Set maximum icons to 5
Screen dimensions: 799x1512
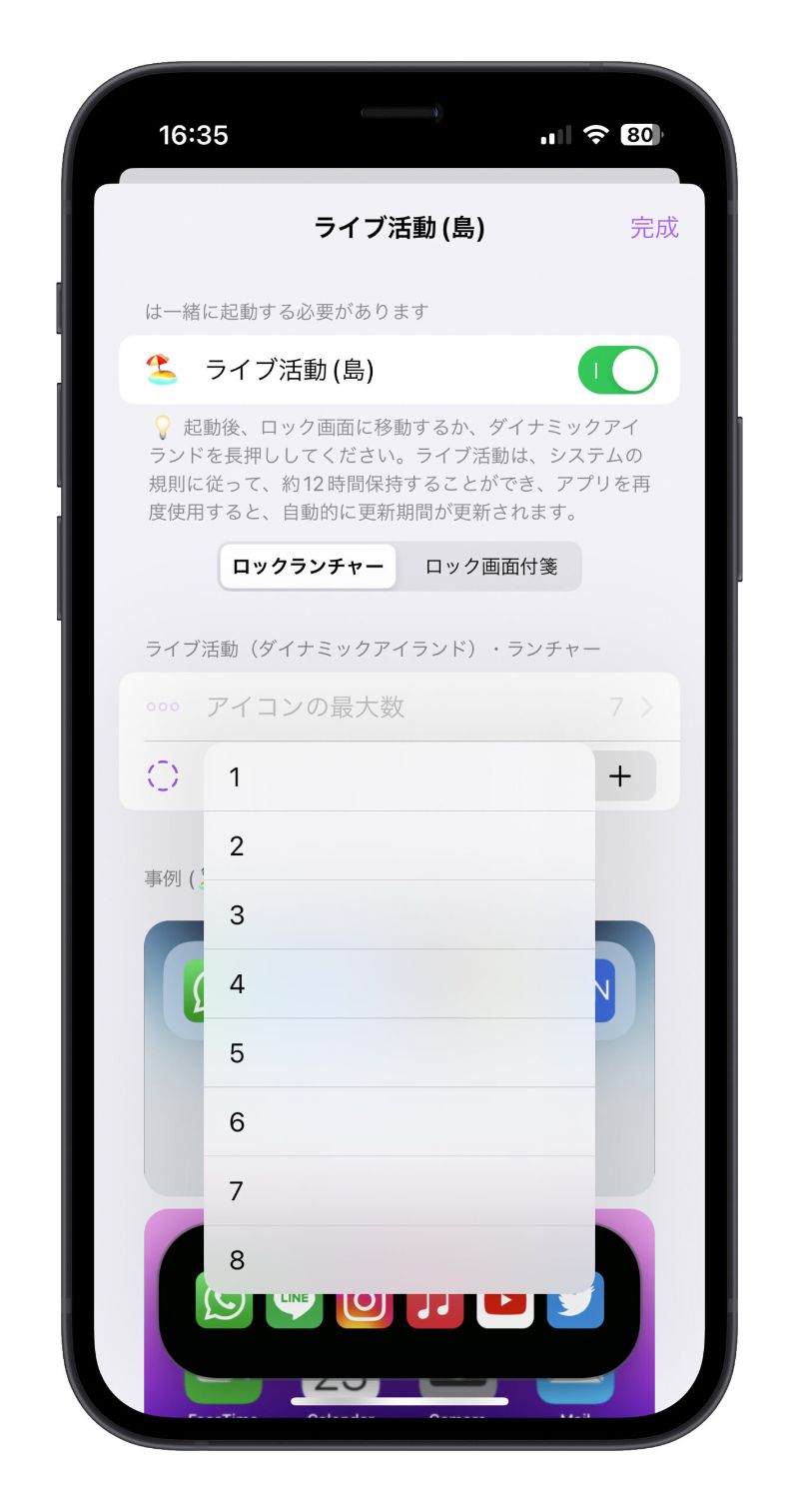(399, 1053)
